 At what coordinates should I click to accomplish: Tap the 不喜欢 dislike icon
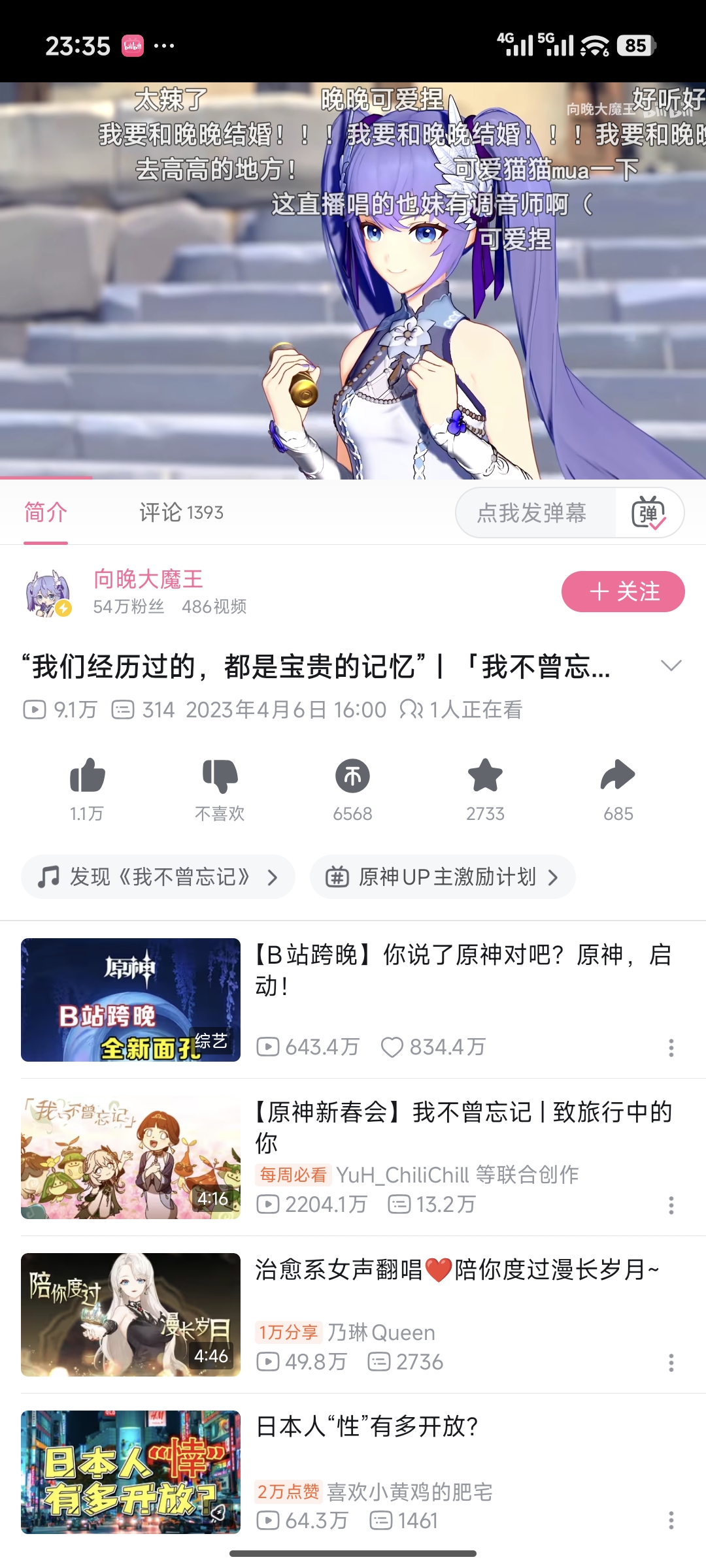220,777
